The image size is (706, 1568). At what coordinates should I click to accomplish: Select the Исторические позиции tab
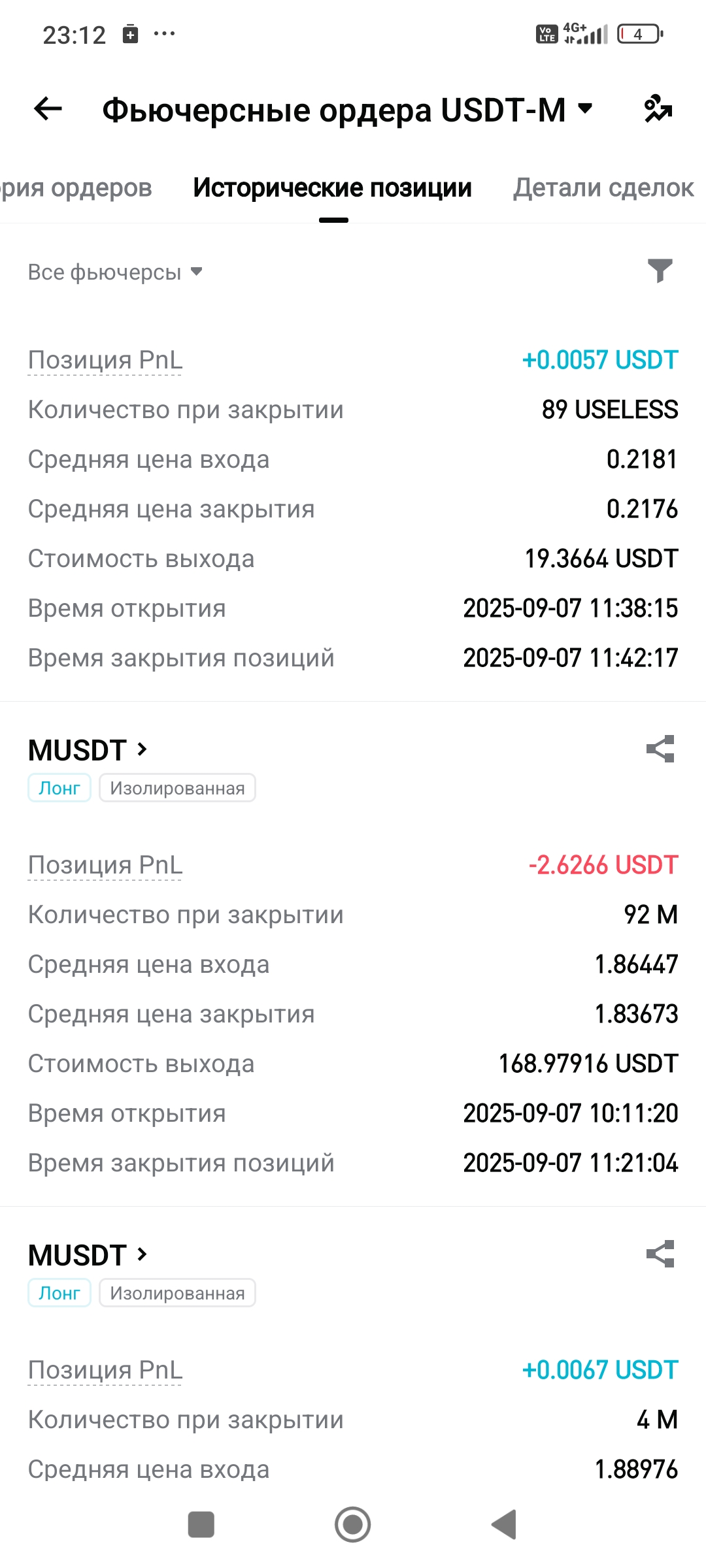coord(332,188)
